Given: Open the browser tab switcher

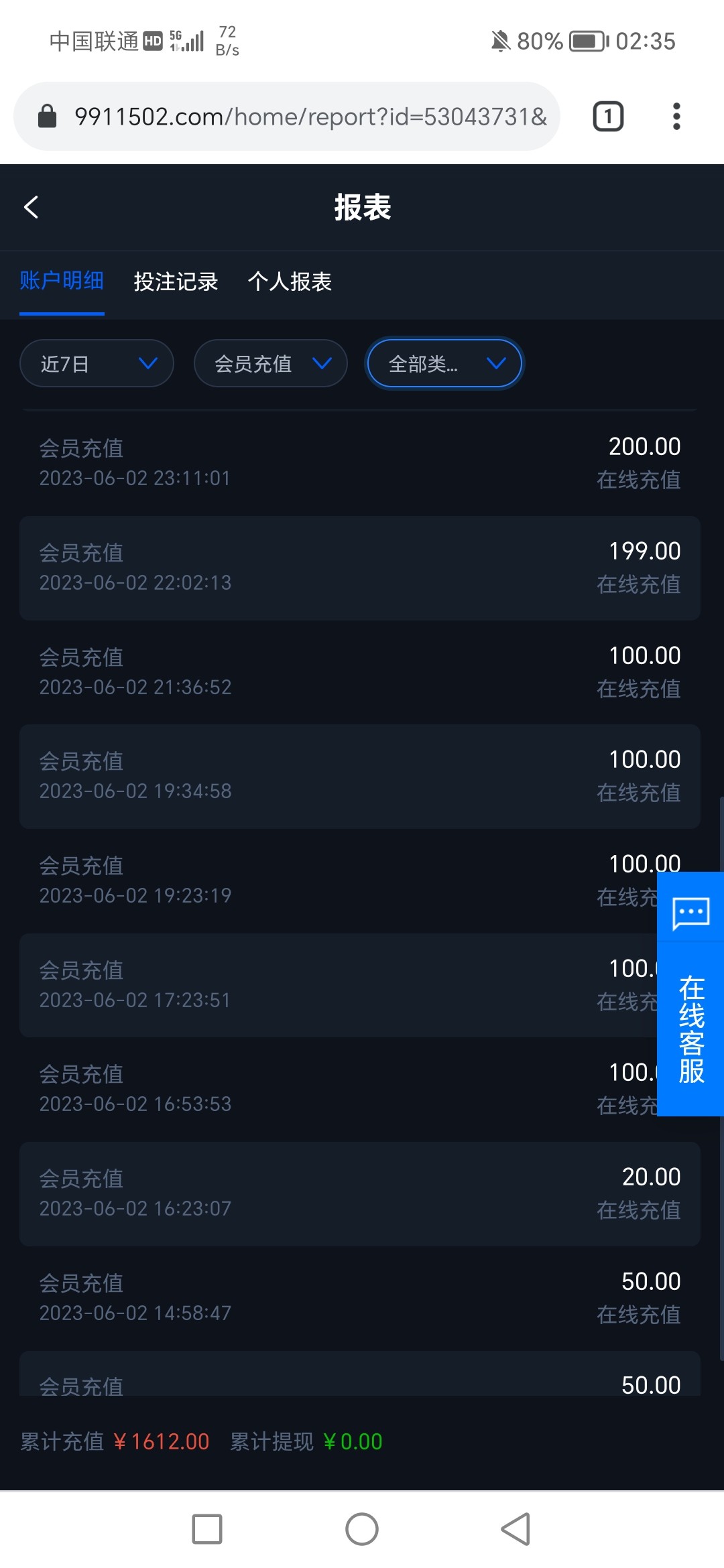Looking at the screenshot, I should pos(608,117).
